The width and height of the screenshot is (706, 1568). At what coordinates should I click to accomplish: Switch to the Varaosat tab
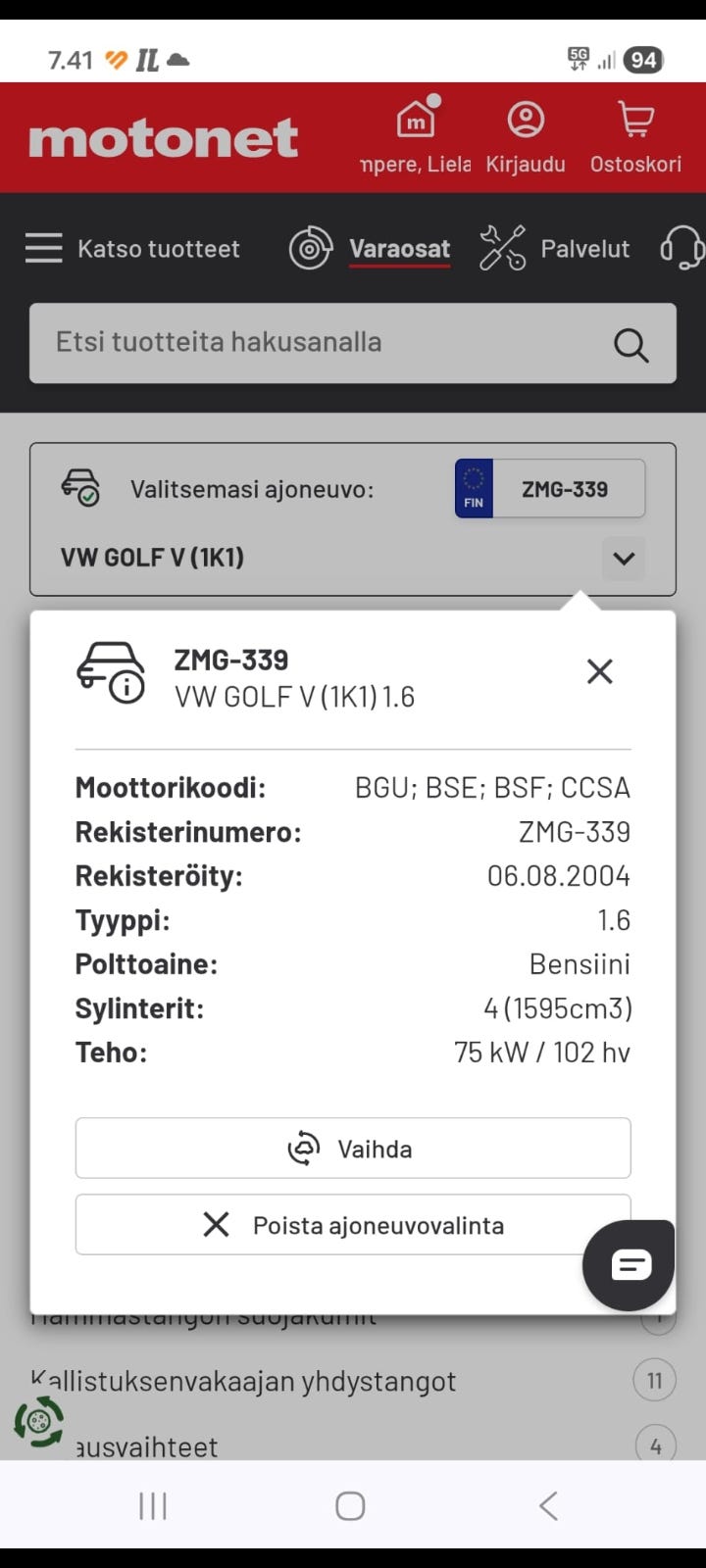tap(370, 249)
